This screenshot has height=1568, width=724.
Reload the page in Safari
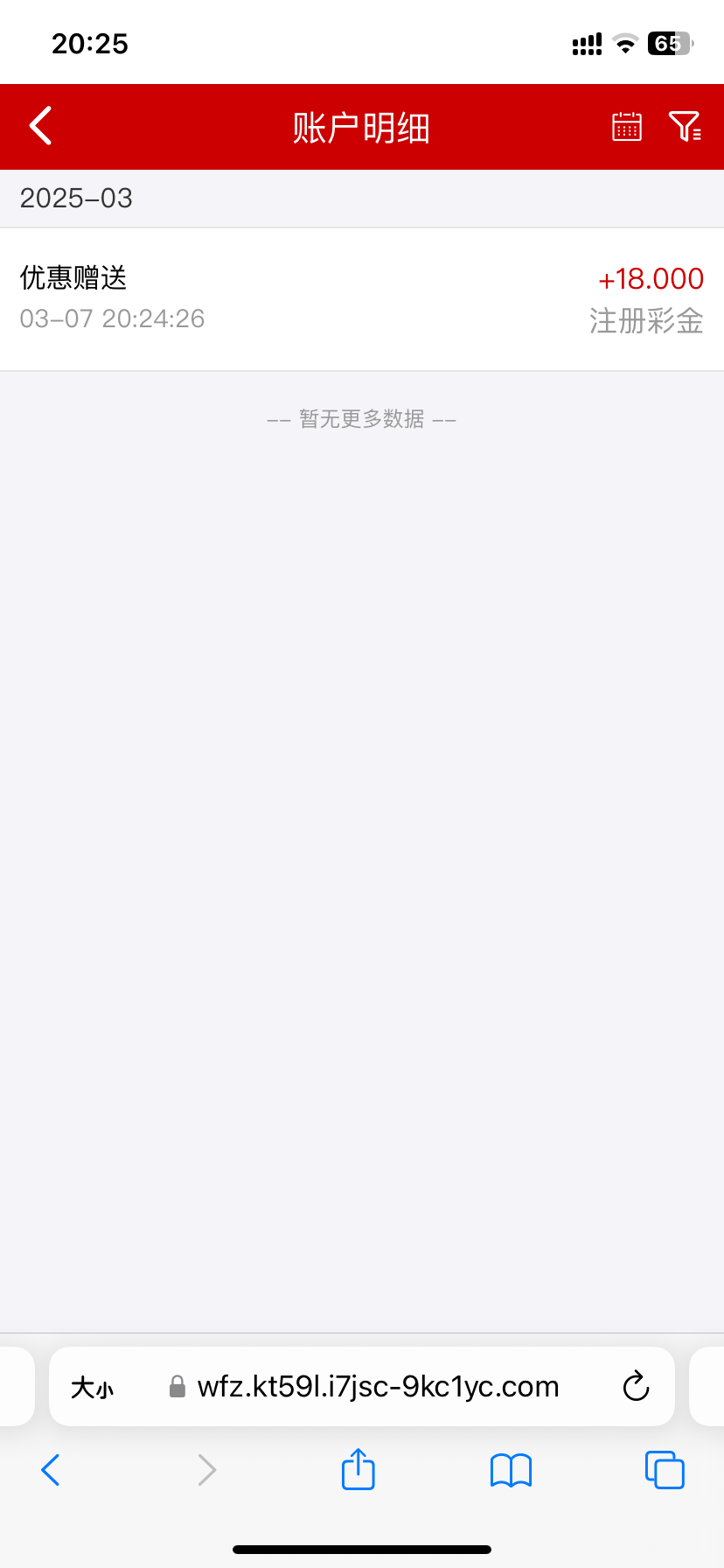636,1387
